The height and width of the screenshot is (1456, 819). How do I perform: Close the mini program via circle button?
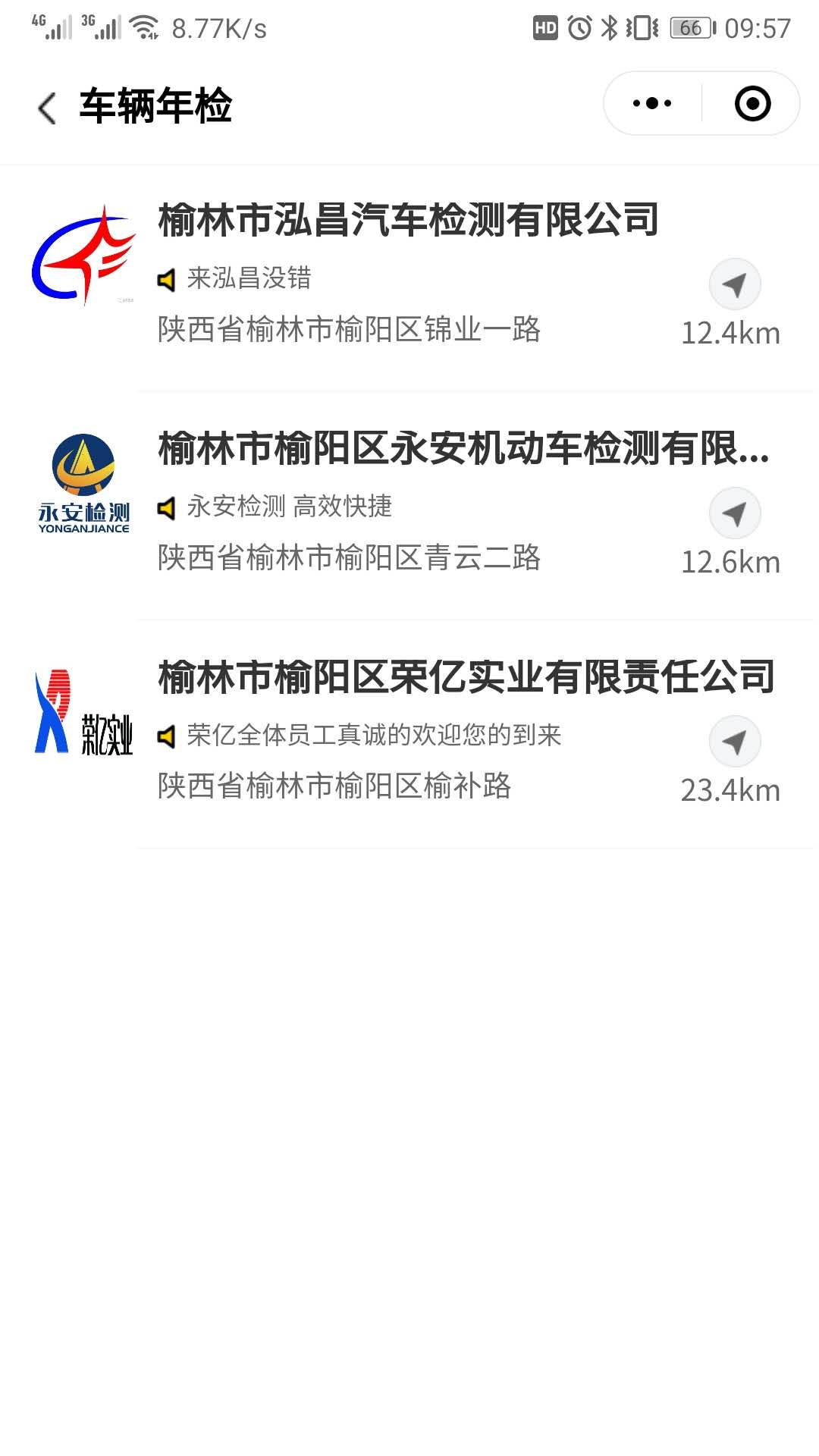point(752,103)
